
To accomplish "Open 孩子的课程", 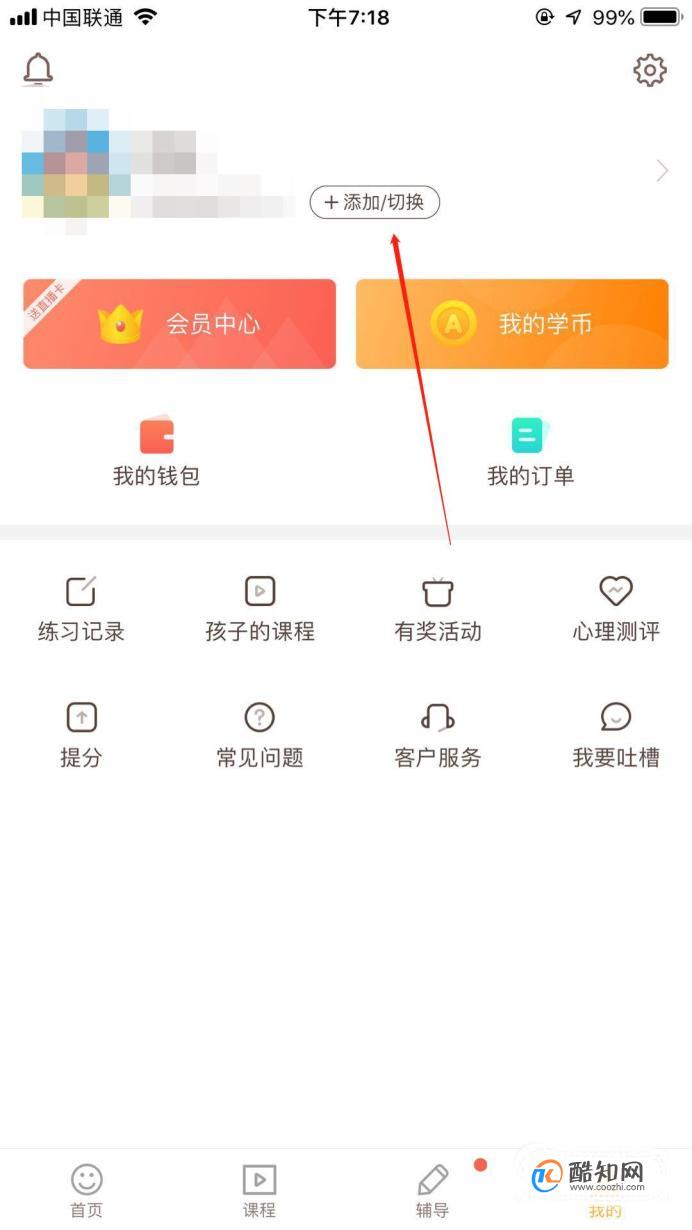I will point(260,609).
